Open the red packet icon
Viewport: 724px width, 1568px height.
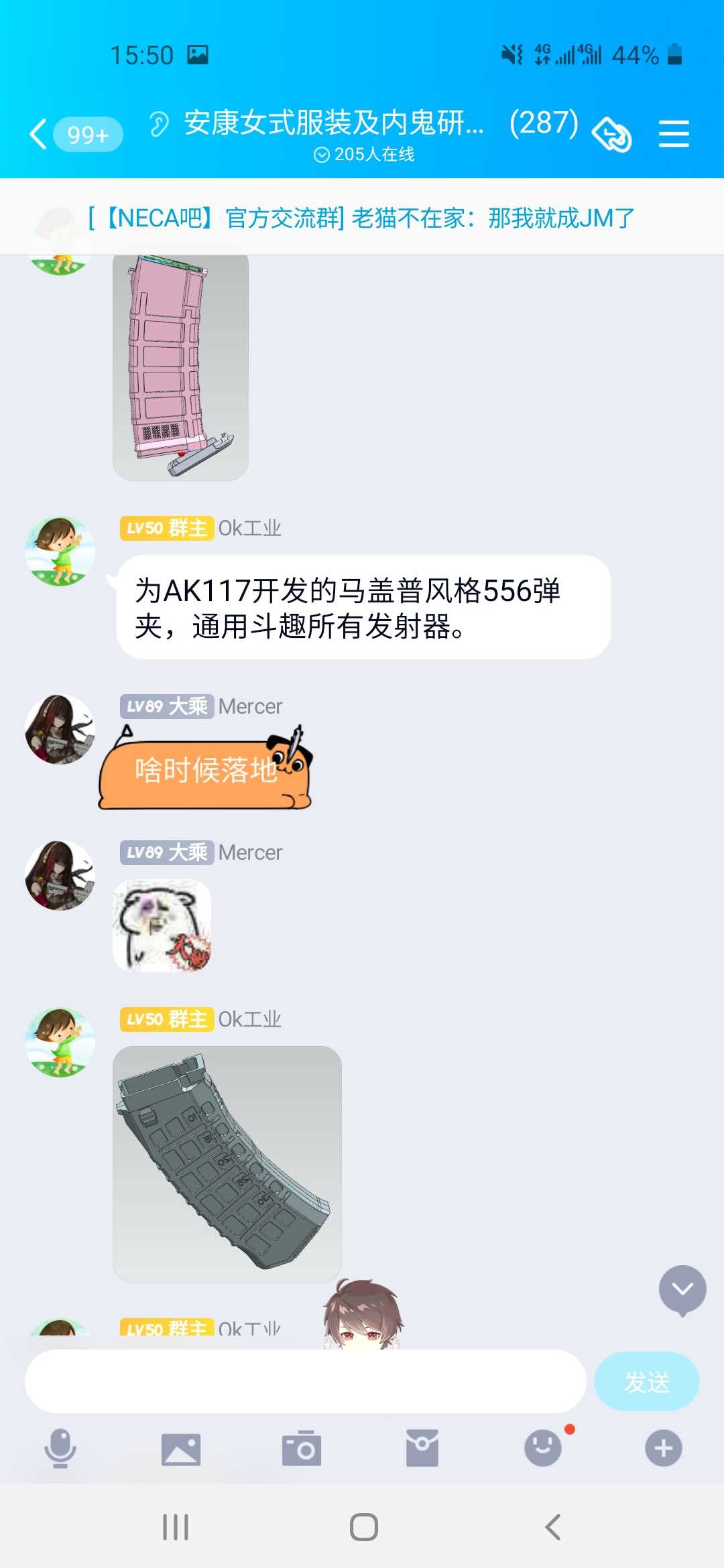(x=422, y=1449)
